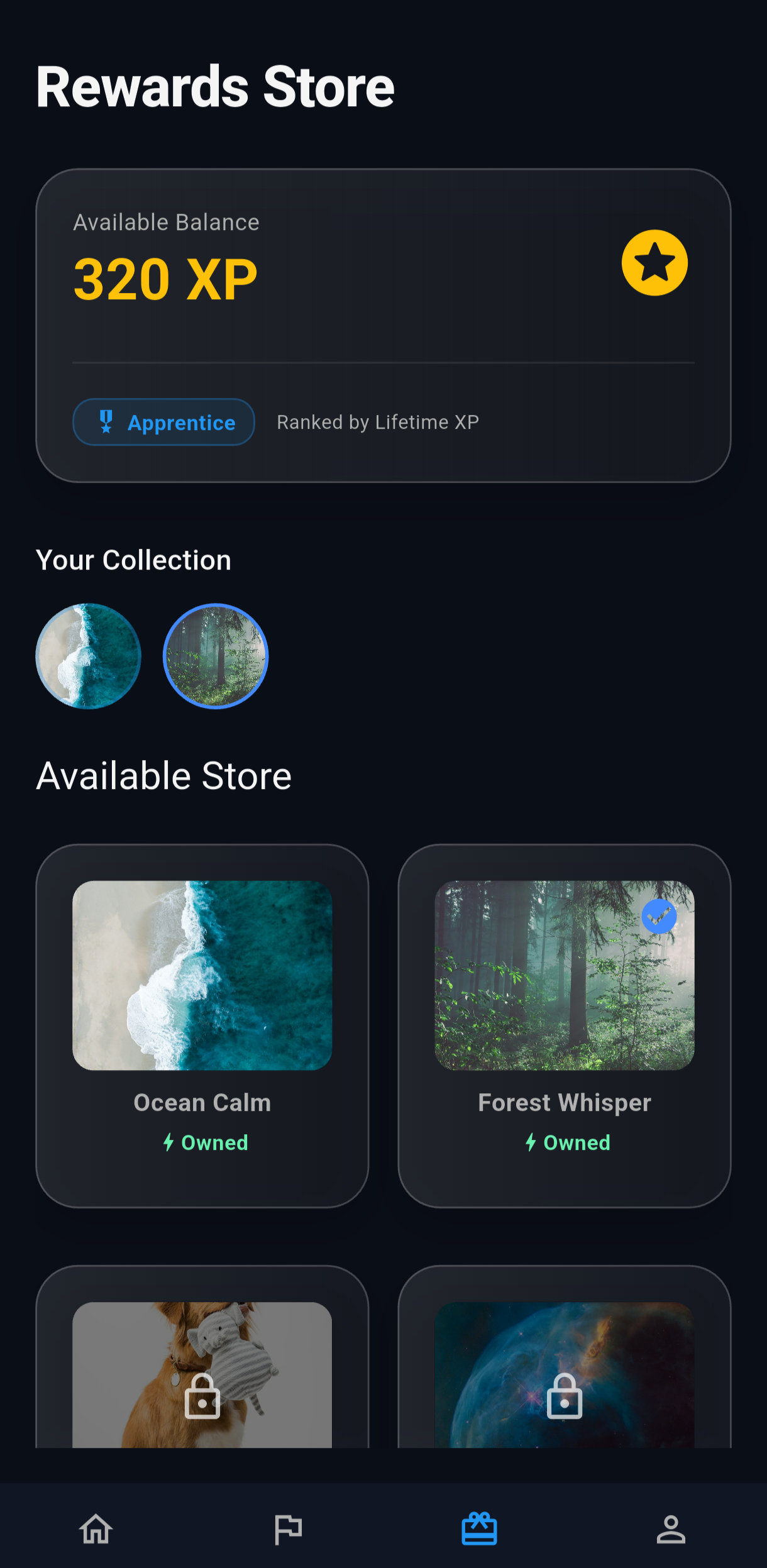Click the Ranked by Lifetime XP label
The width and height of the screenshot is (767, 1568).
point(378,422)
